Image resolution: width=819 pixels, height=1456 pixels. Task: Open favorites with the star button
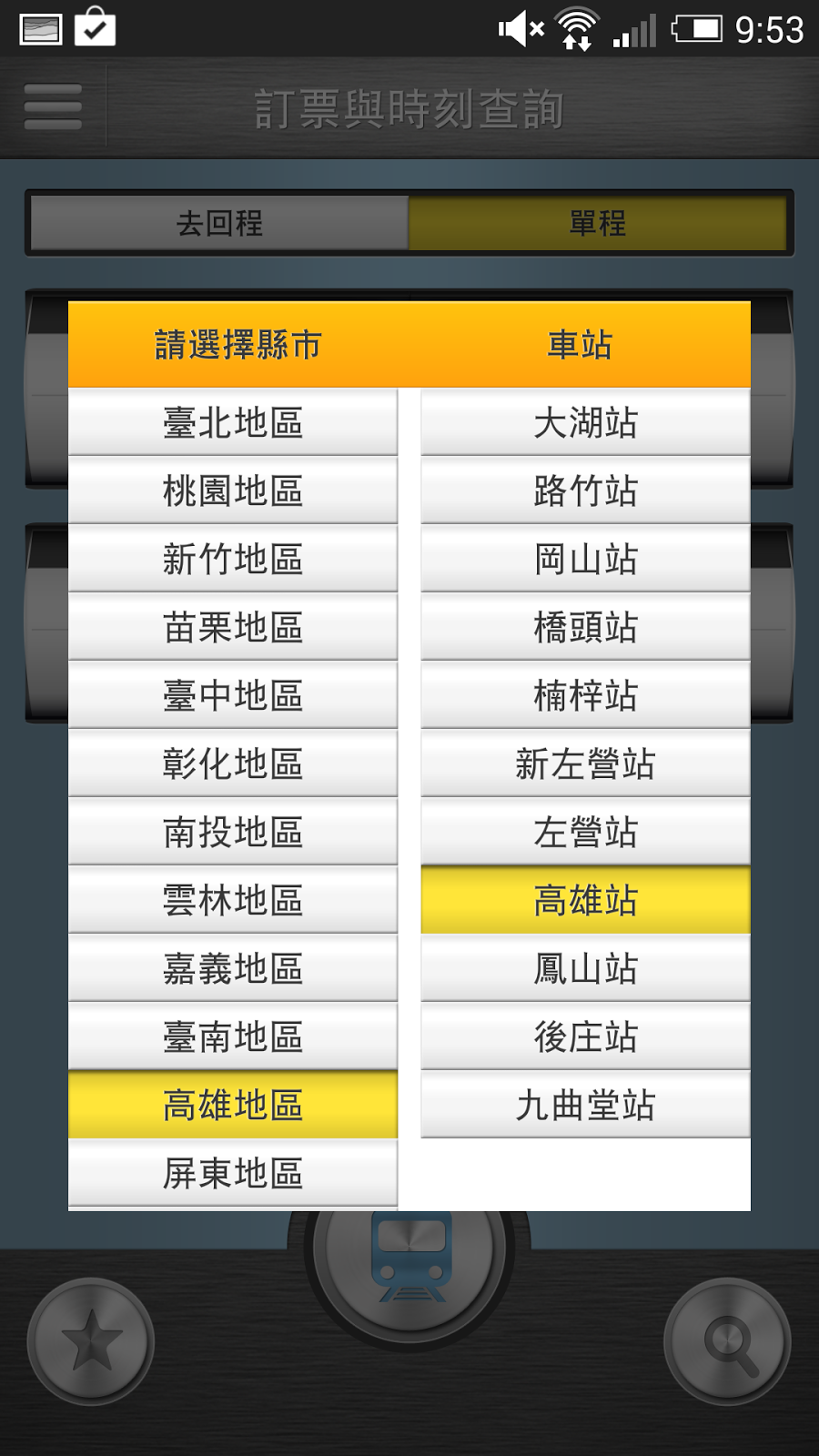[90, 1341]
